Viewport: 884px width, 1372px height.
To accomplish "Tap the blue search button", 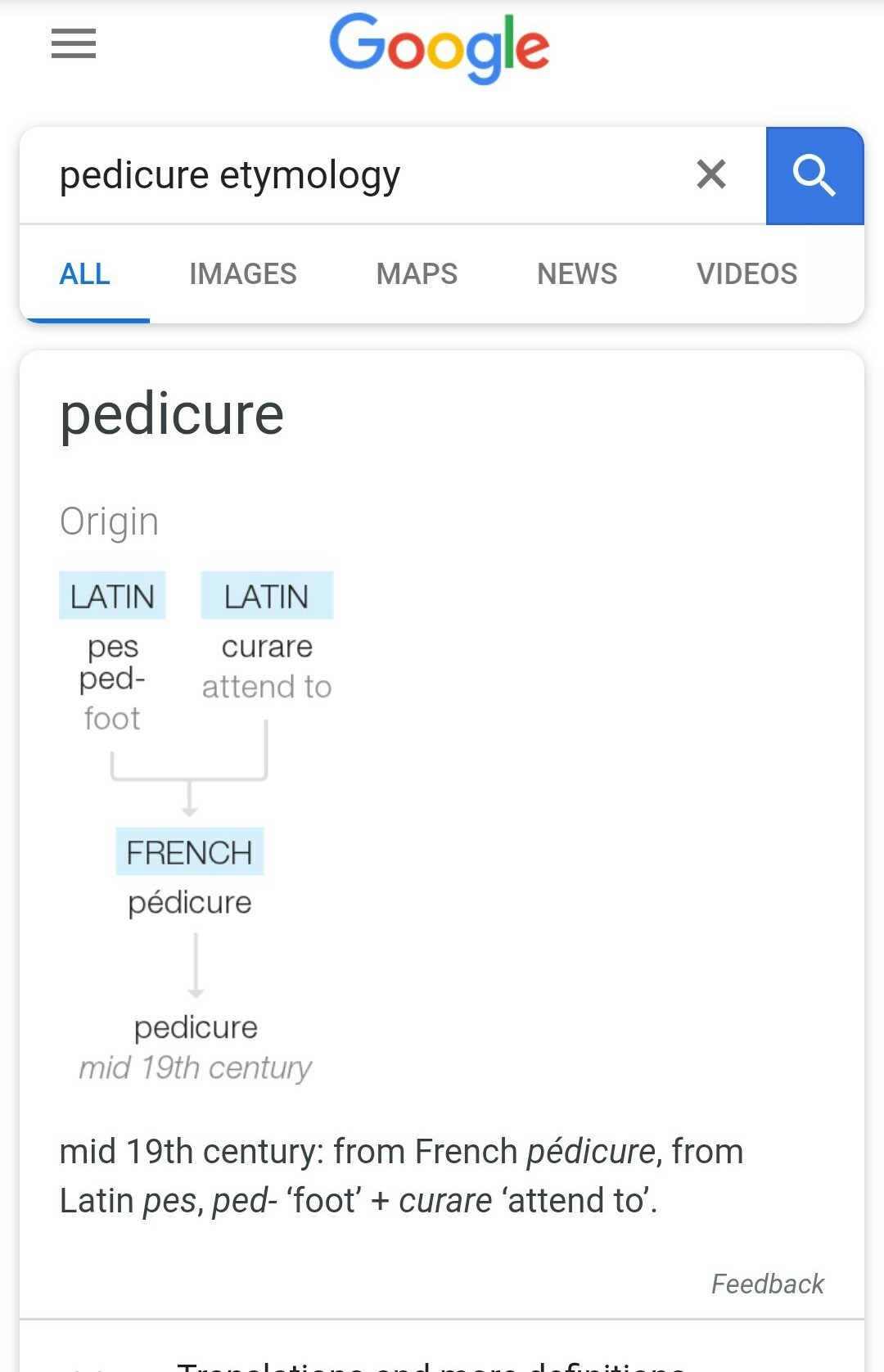I will click(814, 175).
